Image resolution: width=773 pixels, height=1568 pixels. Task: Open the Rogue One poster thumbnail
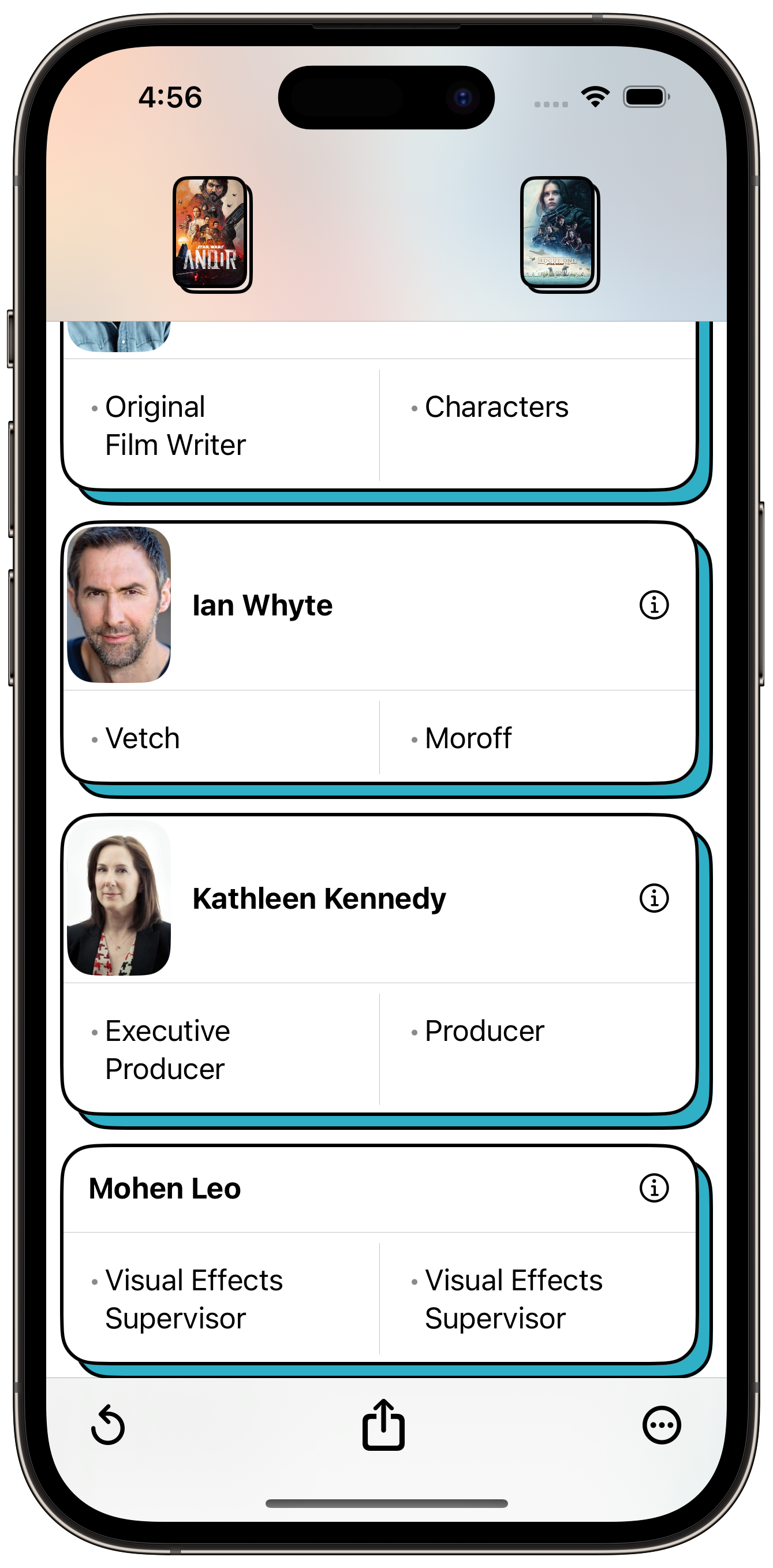click(559, 234)
